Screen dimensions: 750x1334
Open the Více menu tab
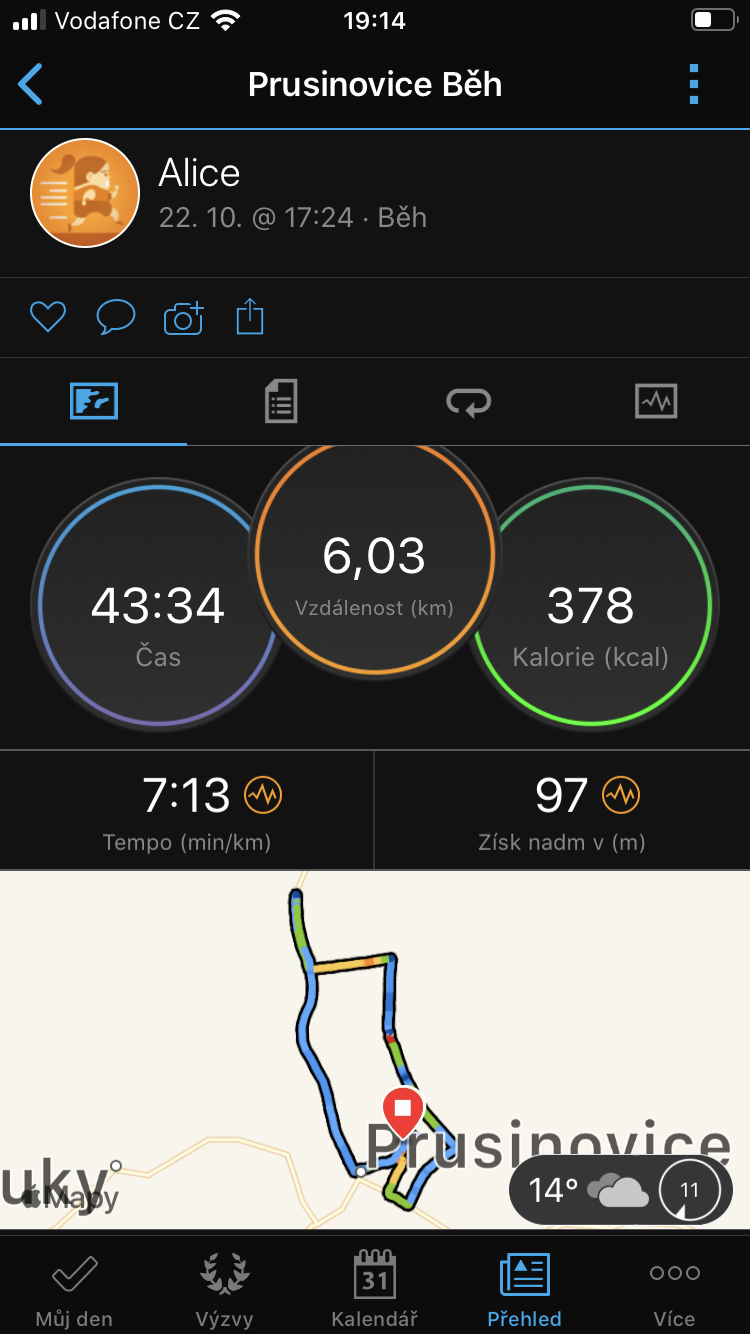pos(675,1290)
